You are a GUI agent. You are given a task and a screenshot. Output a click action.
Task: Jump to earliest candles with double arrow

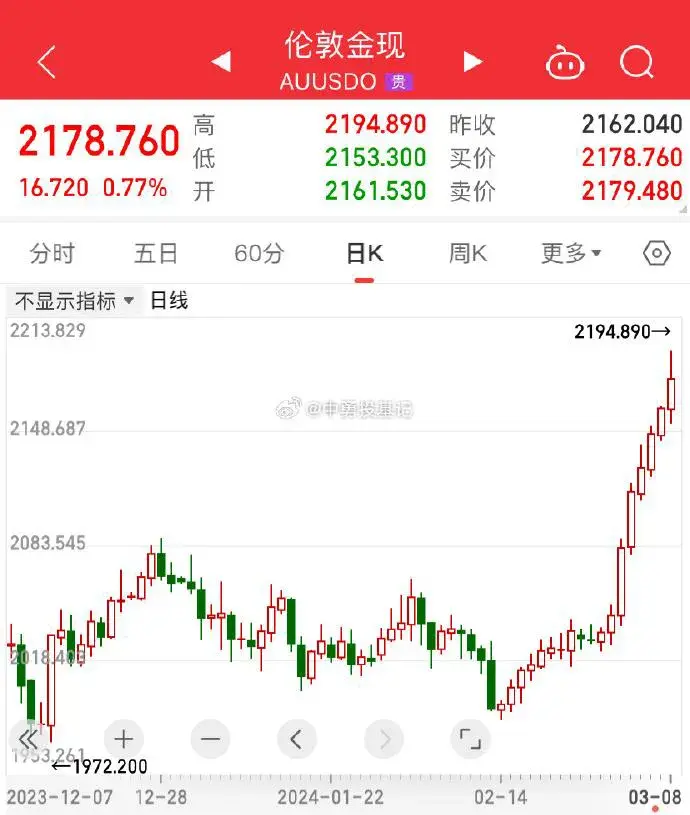pos(29,740)
